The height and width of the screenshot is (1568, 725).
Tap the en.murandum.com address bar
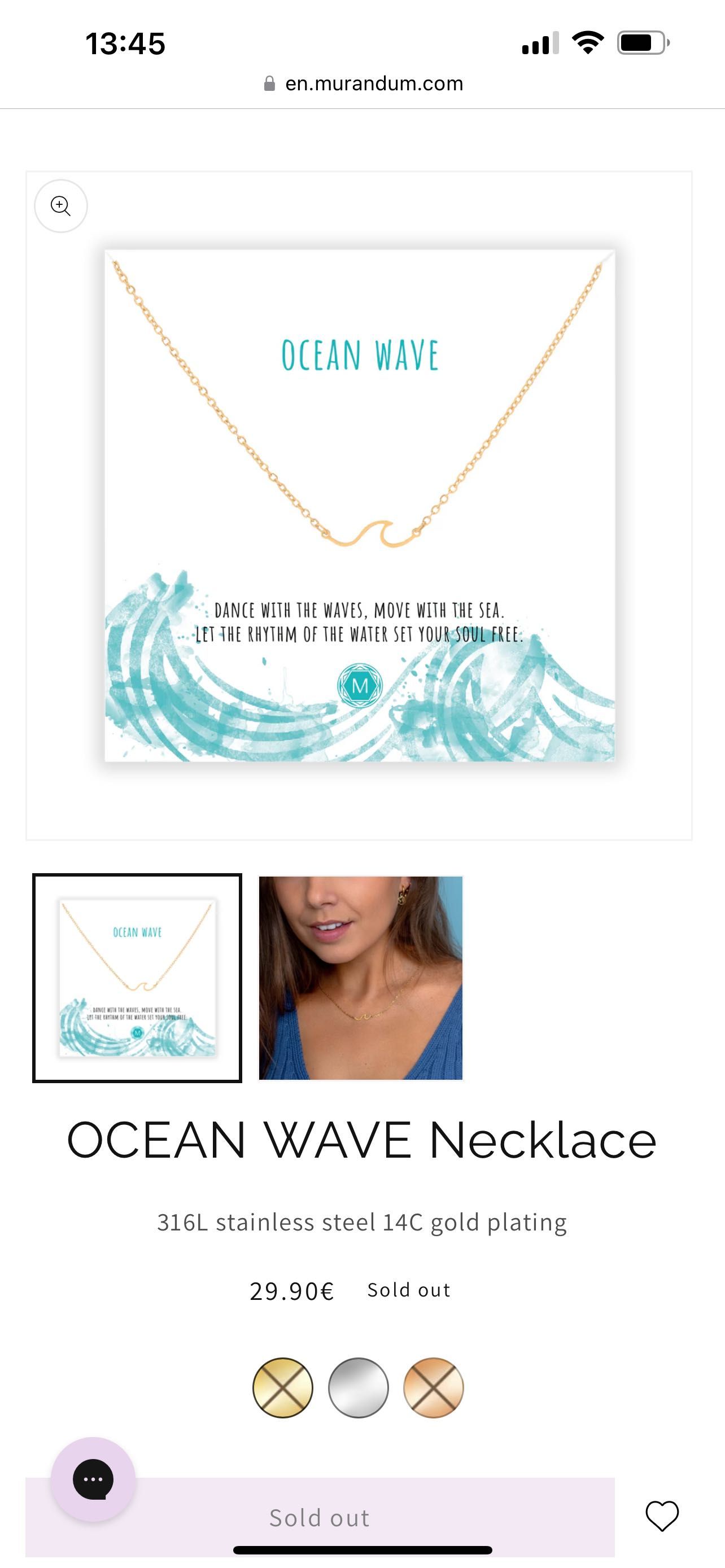tap(364, 84)
